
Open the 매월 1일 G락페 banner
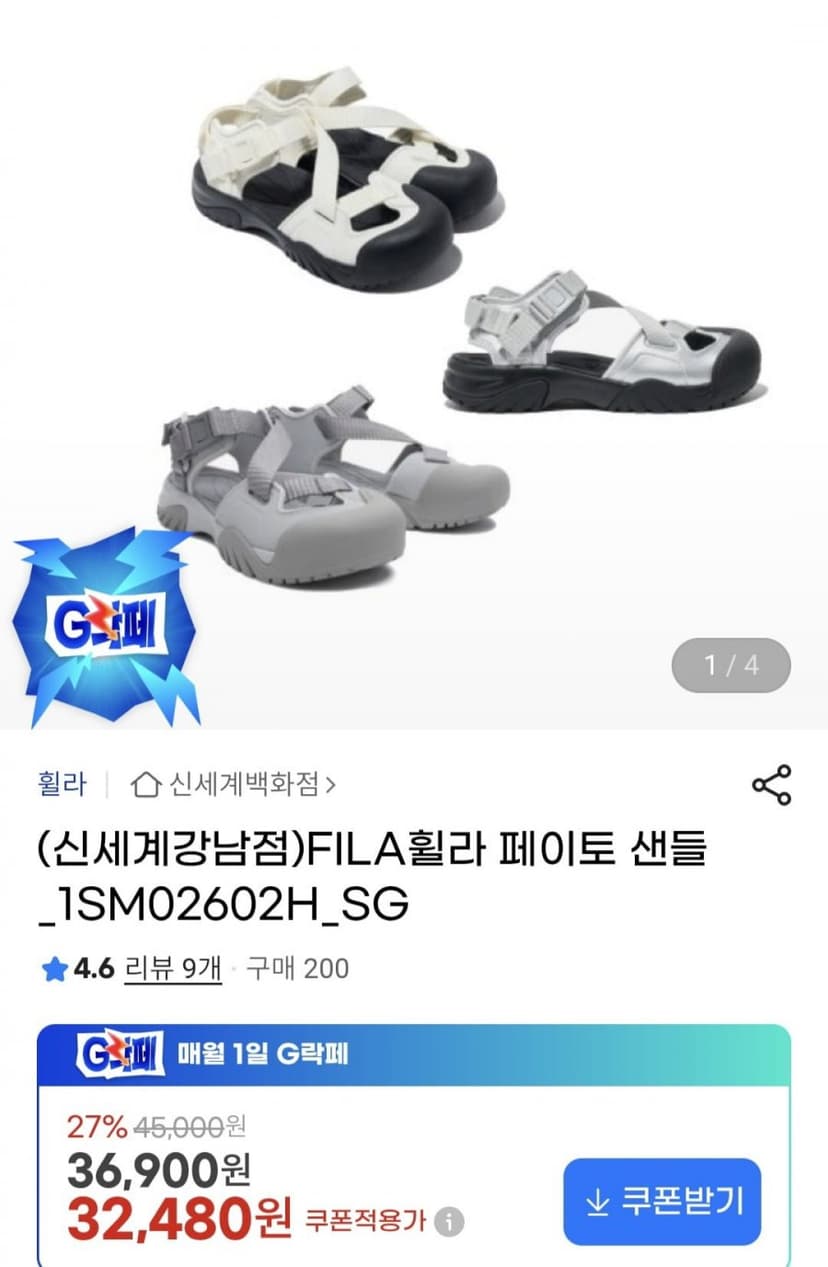click(414, 1055)
